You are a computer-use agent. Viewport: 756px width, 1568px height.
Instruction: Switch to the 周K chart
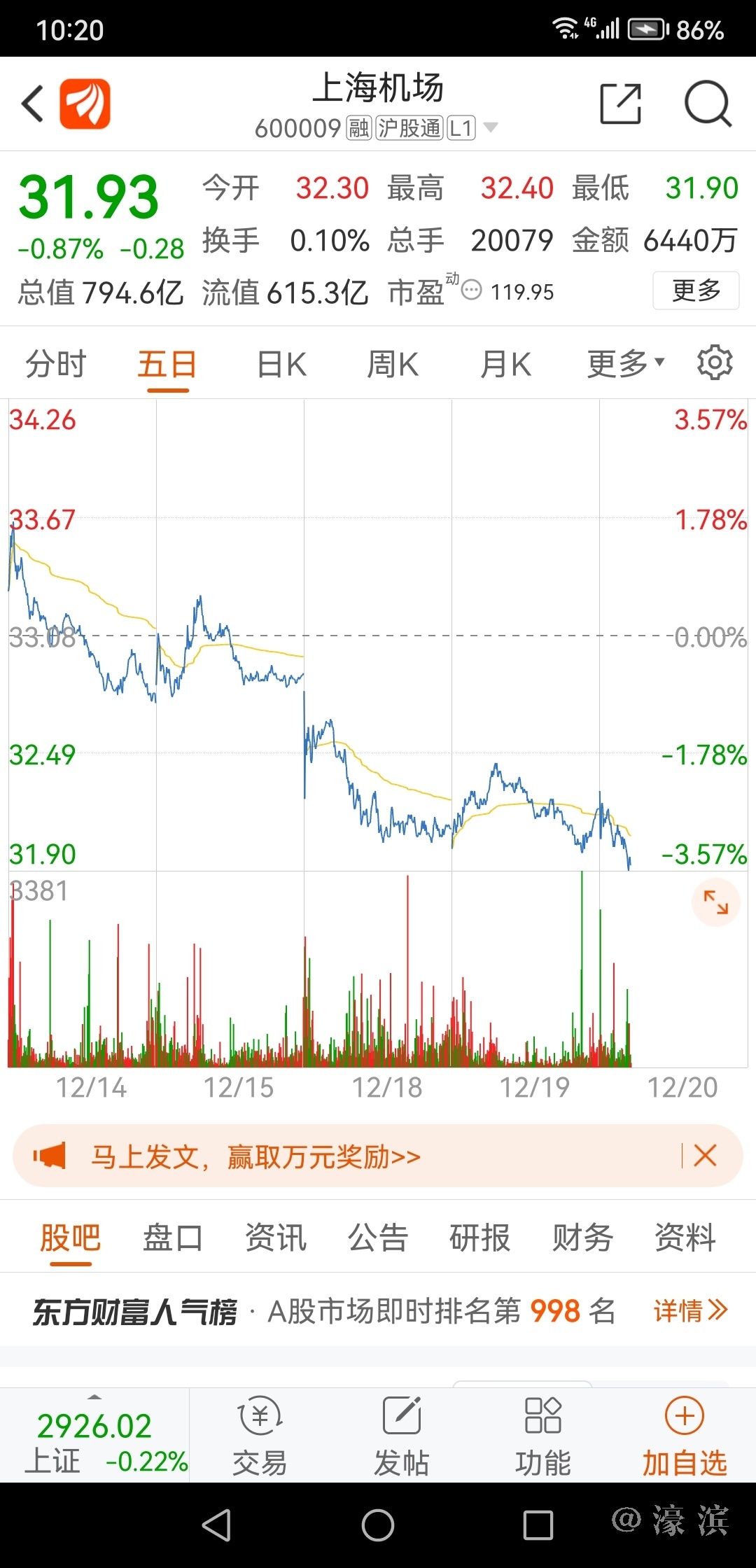click(x=393, y=365)
